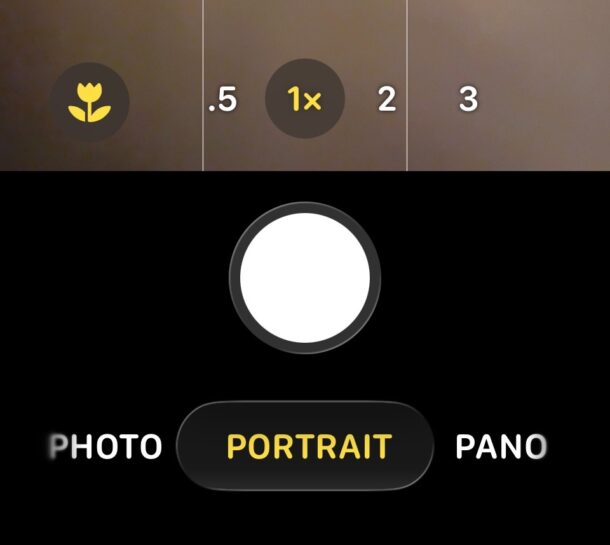The height and width of the screenshot is (545, 610).
Task: Tap the white shutter button
Action: [305, 277]
